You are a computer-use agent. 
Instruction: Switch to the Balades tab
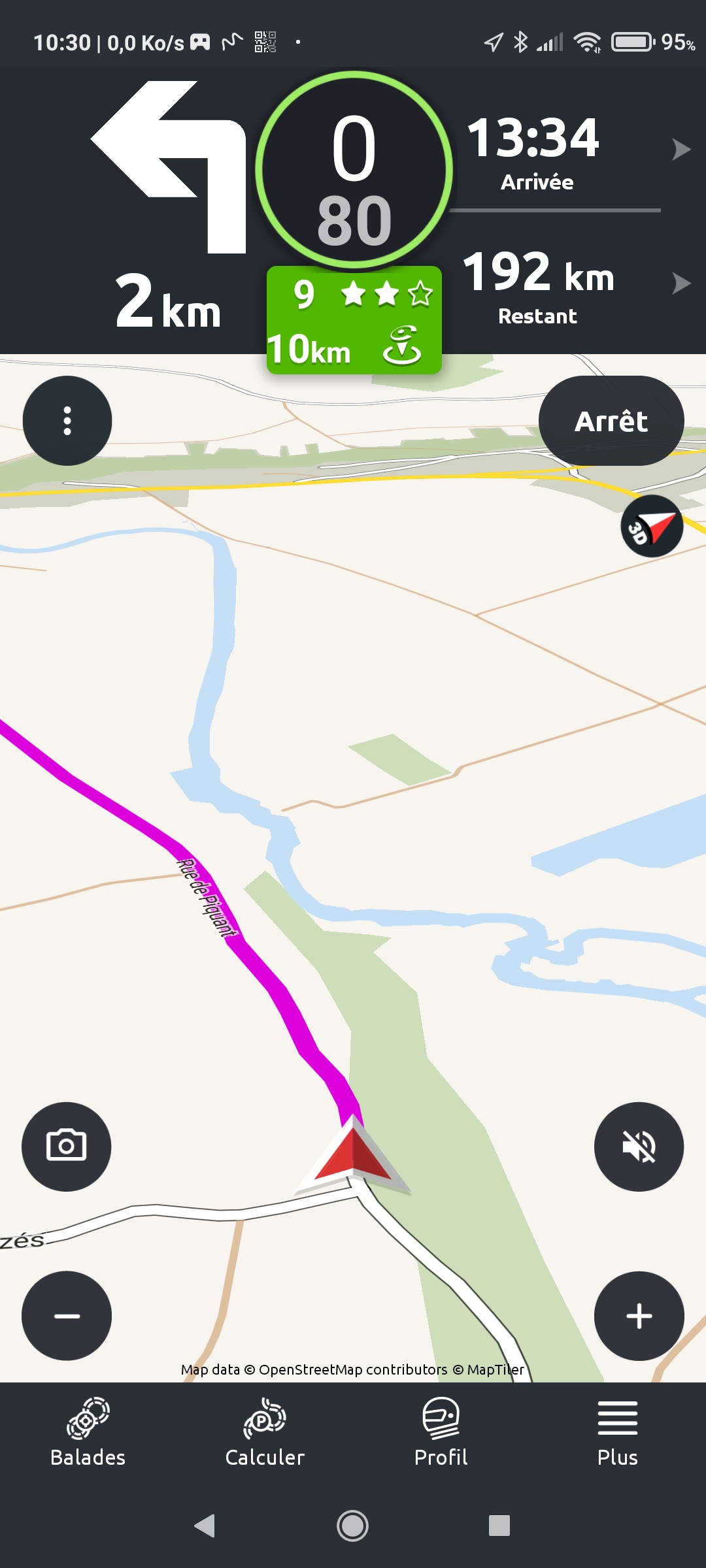point(88,1432)
